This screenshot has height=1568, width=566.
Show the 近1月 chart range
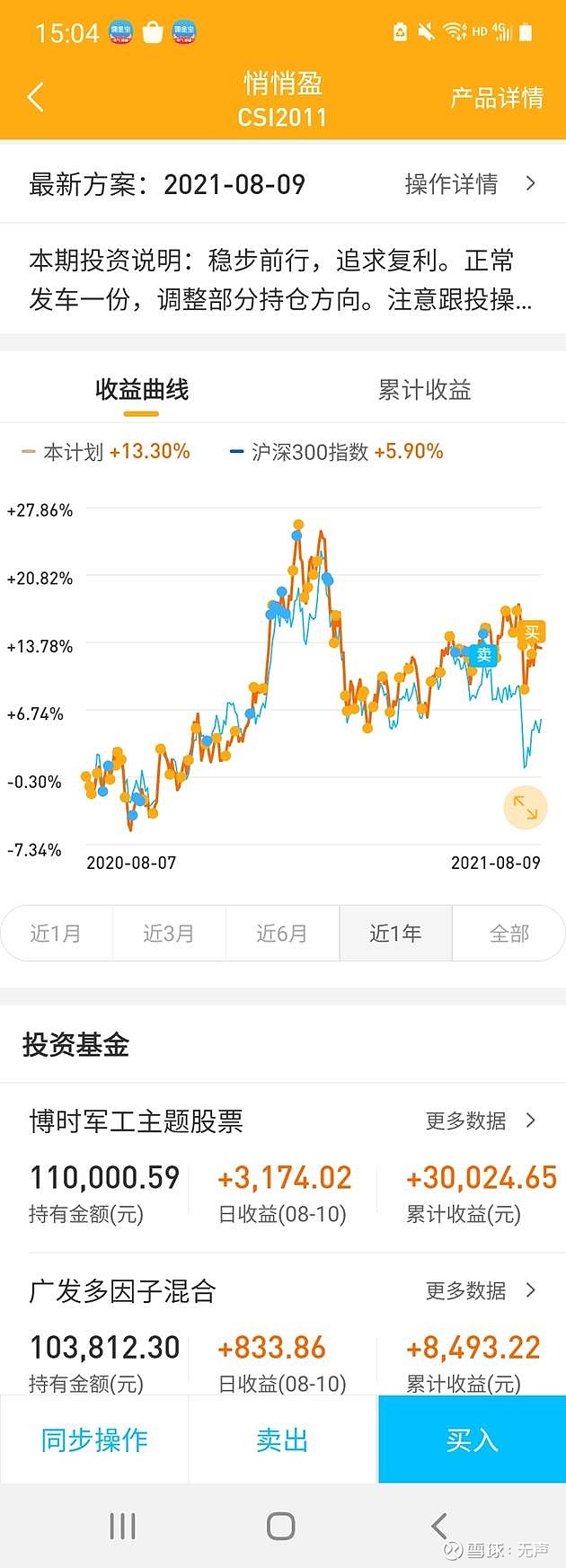[x=56, y=934]
